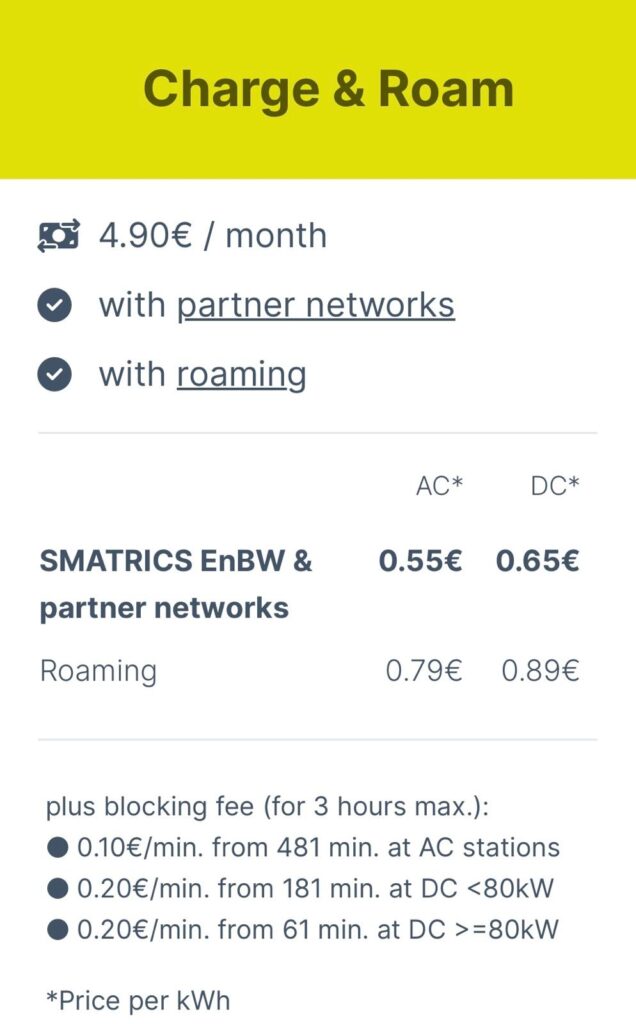636x1024 pixels.
Task: Open the roaming link
Action: pos(242,376)
